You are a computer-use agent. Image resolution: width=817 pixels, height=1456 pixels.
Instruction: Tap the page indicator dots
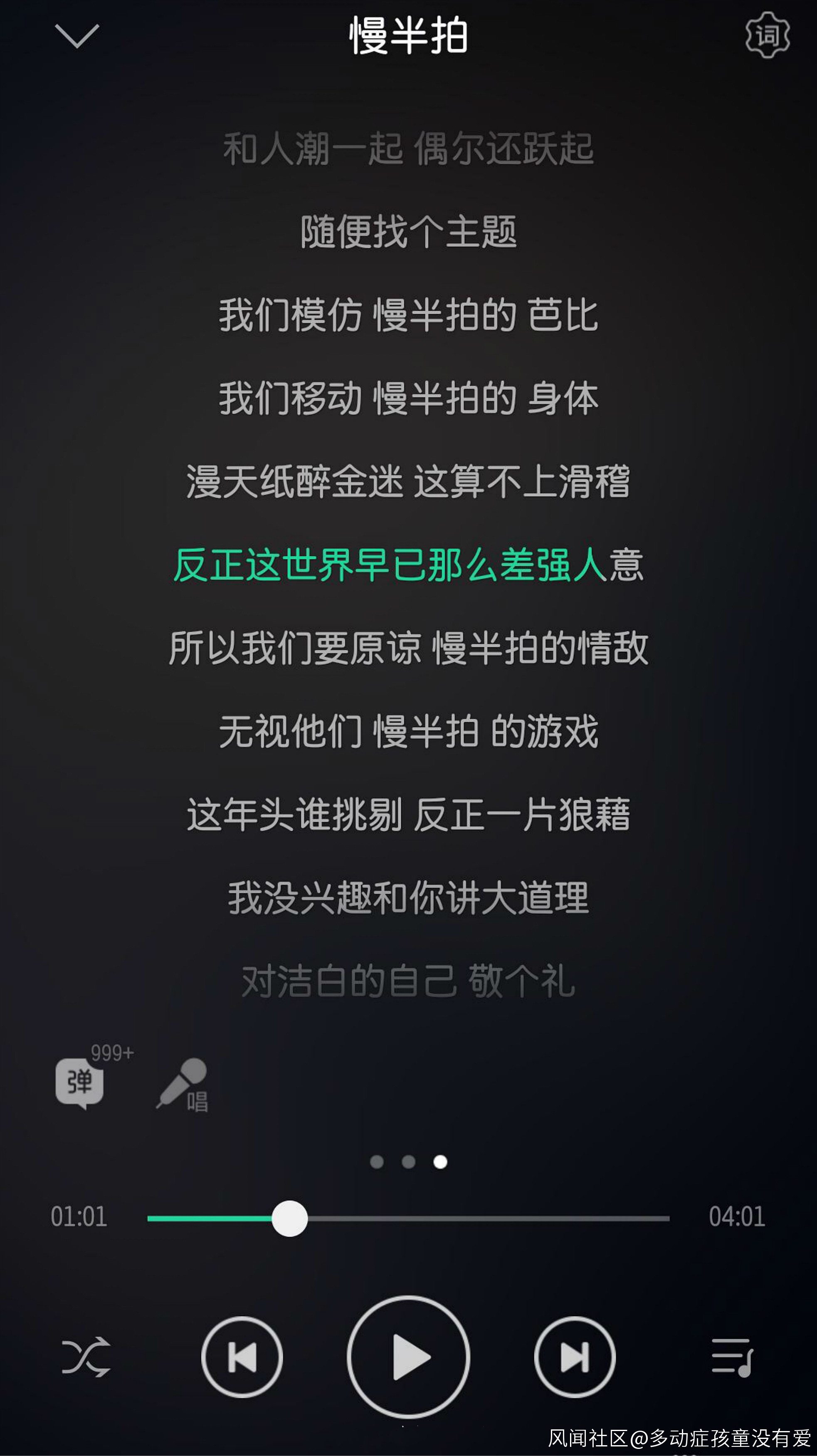(408, 1162)
